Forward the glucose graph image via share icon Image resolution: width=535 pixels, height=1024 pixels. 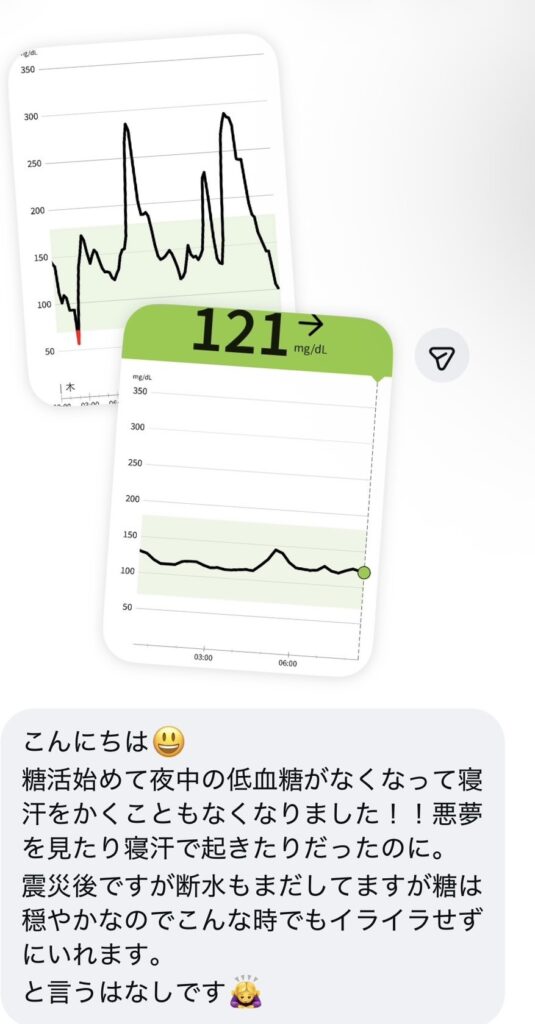point(442,355)
